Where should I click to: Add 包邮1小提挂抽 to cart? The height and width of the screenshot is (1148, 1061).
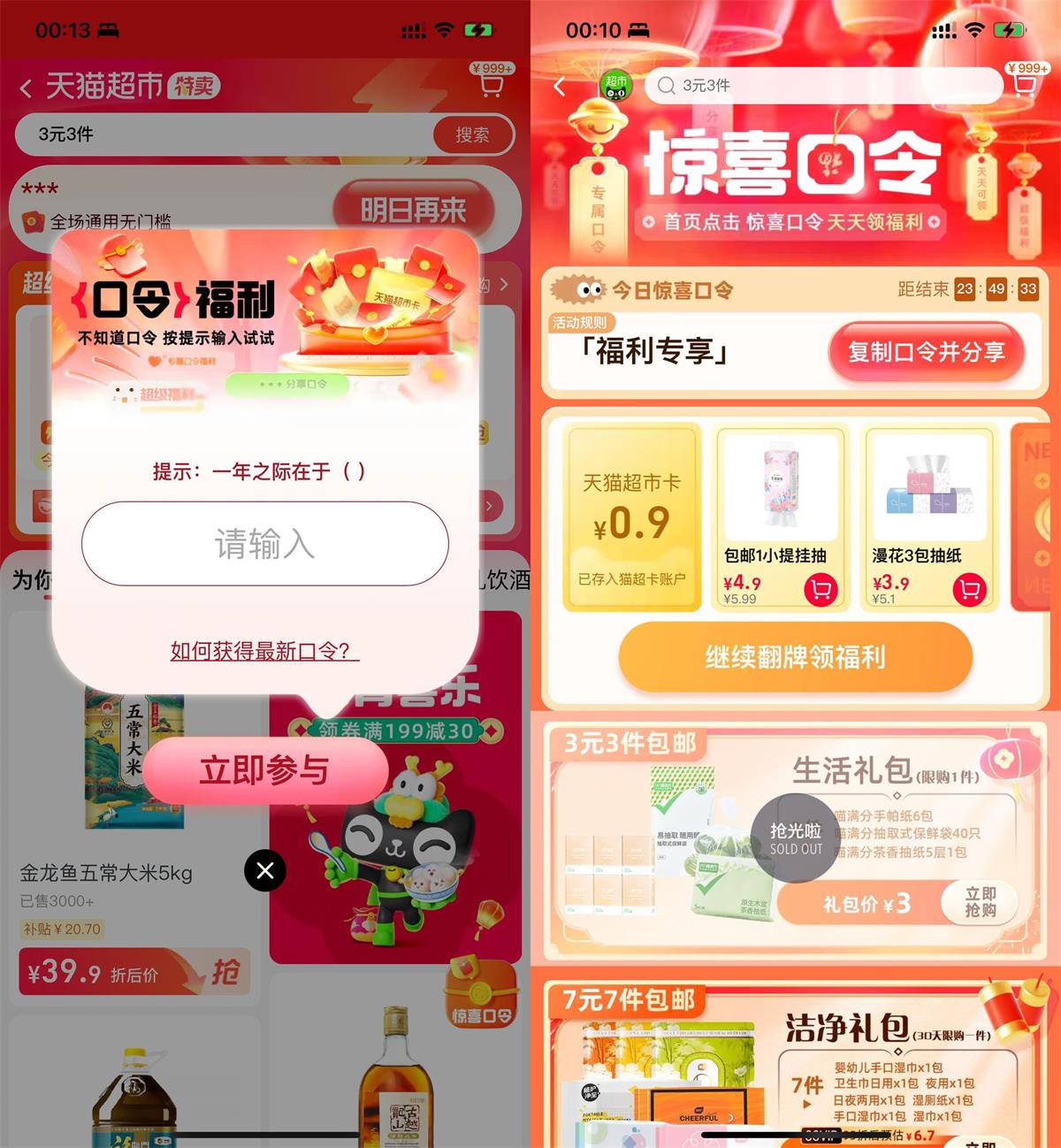pos(821,589)
